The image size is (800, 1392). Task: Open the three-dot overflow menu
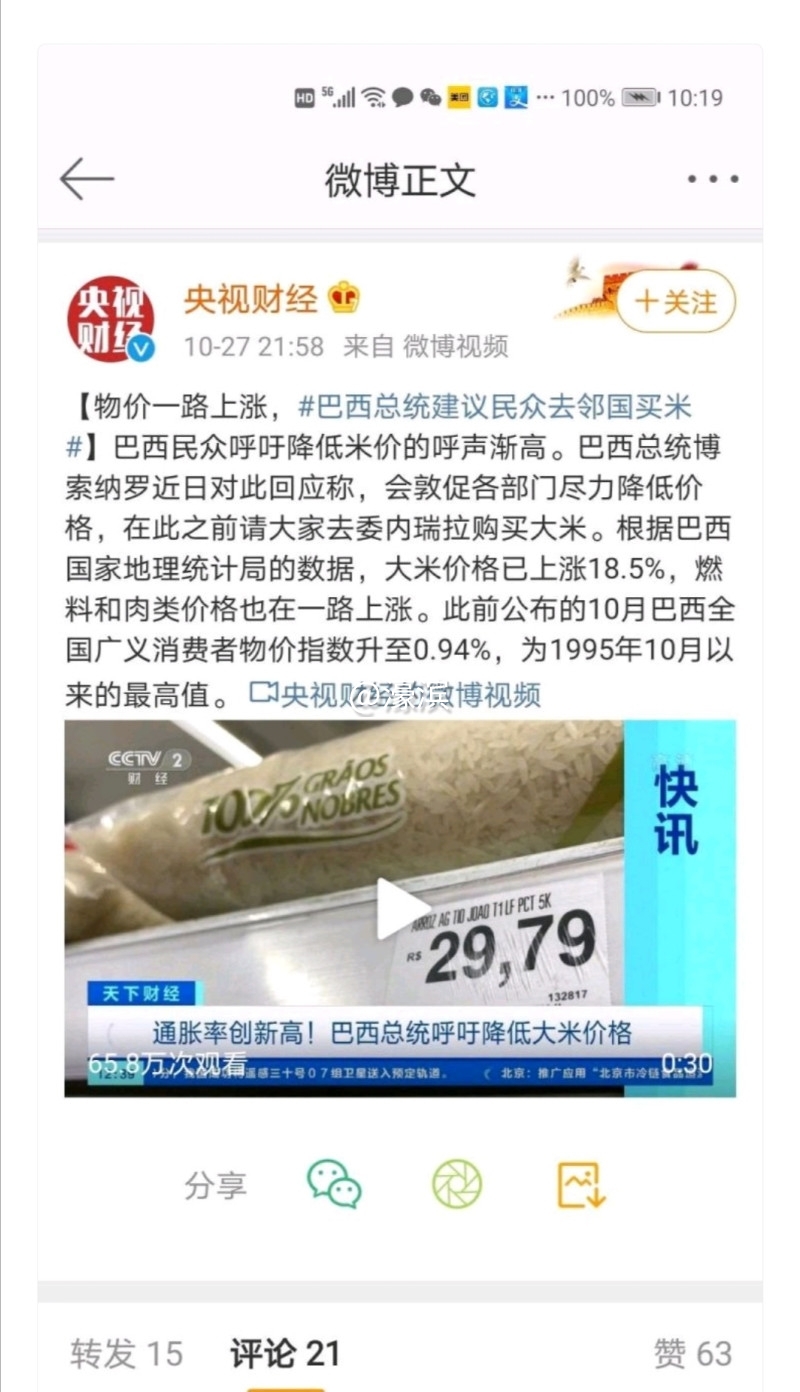pyautogui.click(x=713, y=180)
